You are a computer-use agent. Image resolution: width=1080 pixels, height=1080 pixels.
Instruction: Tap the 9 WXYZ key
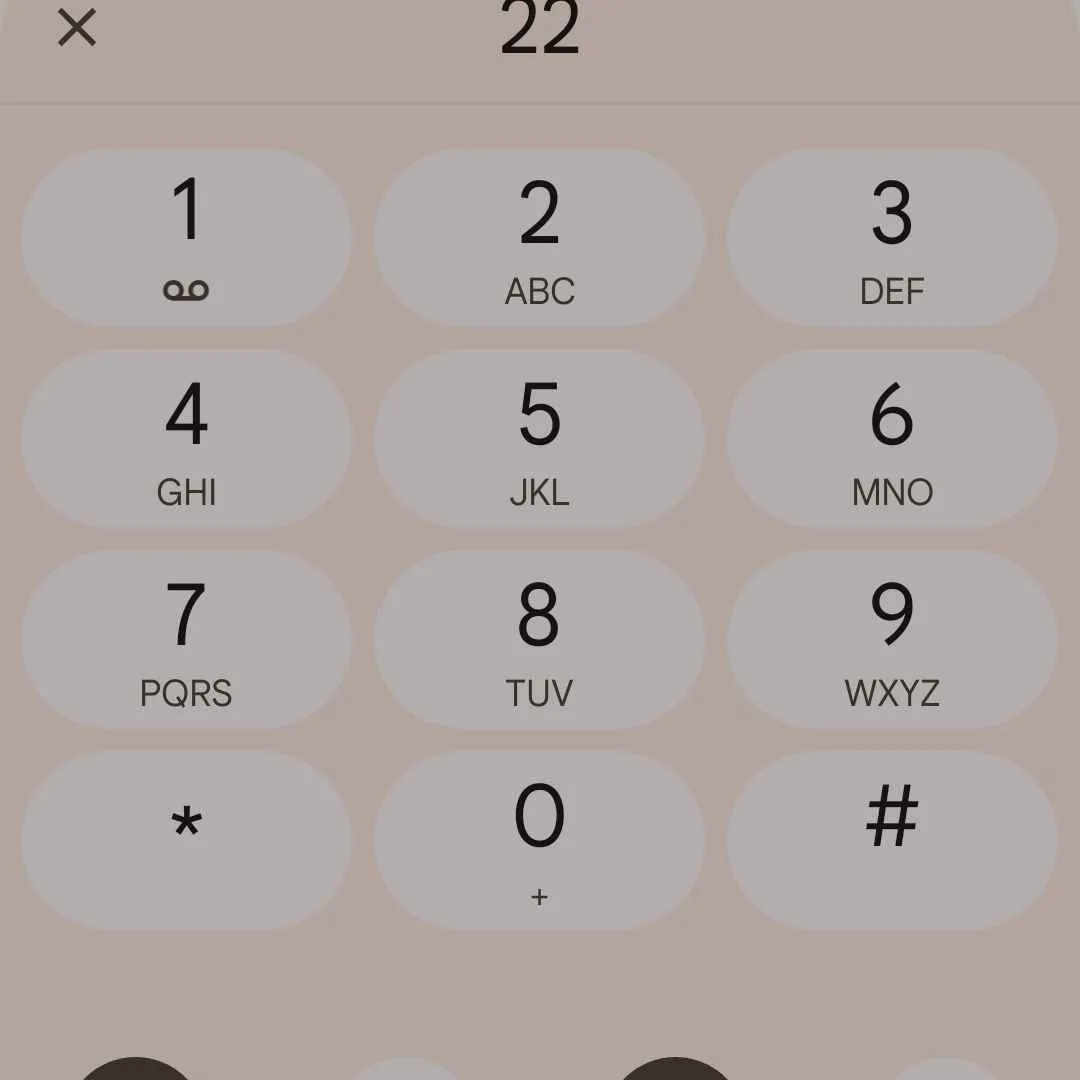point(891,640)
